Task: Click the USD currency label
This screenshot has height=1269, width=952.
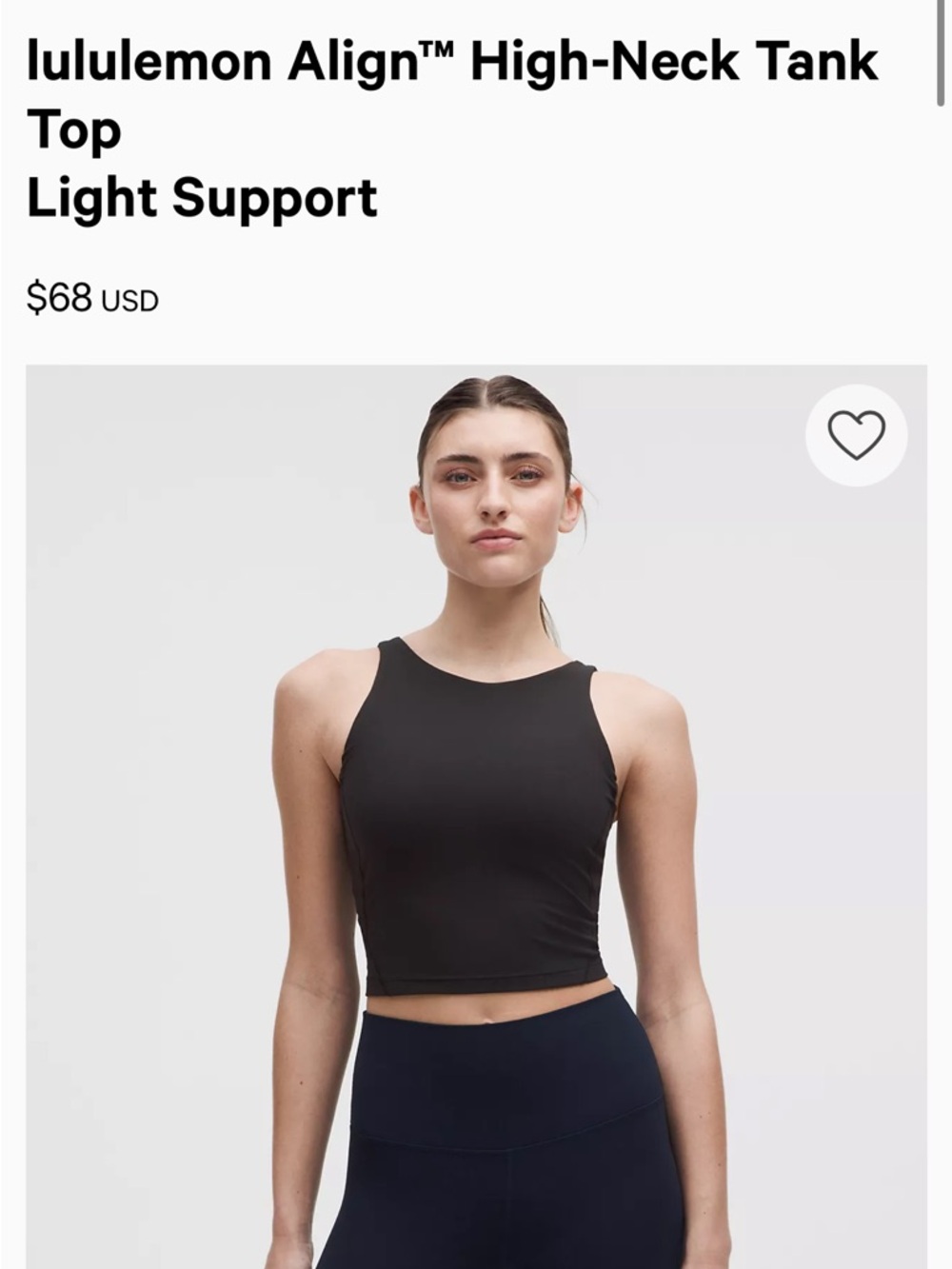Action: (129, 301)
